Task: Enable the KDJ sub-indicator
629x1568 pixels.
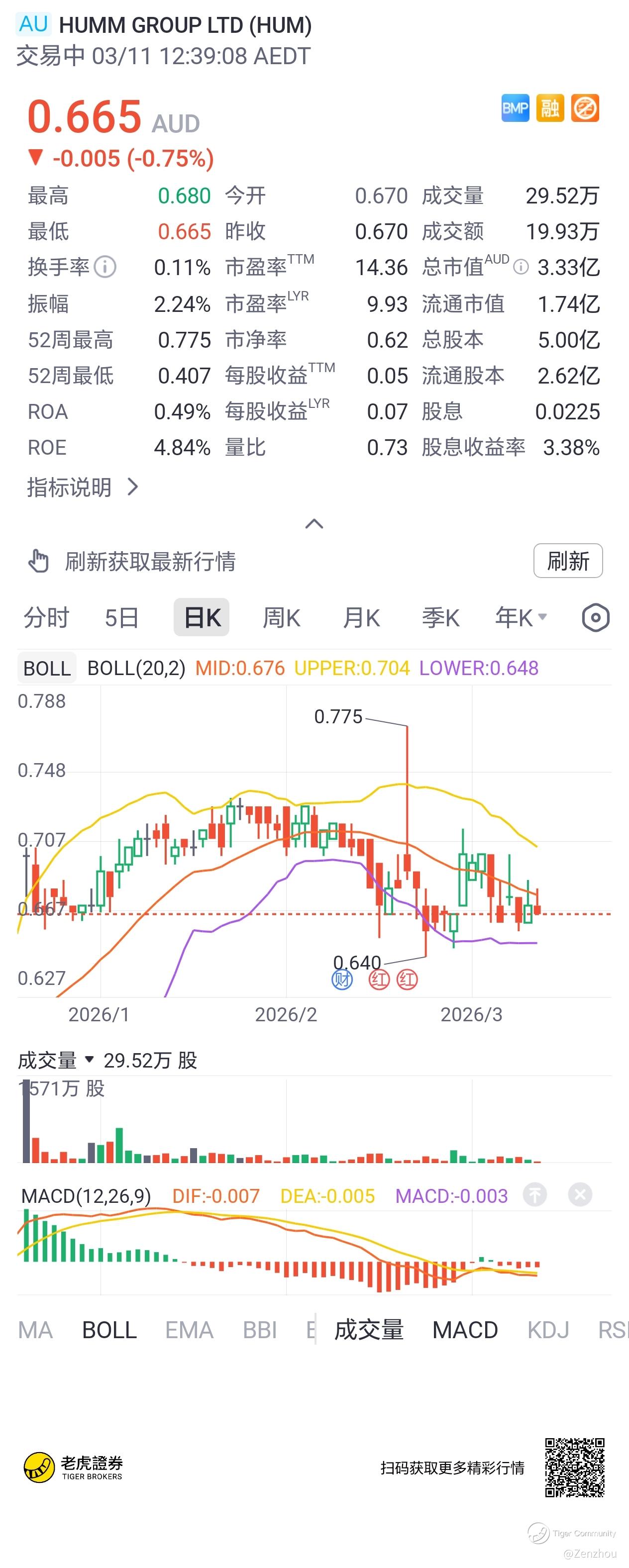Action: [548, 1330]
